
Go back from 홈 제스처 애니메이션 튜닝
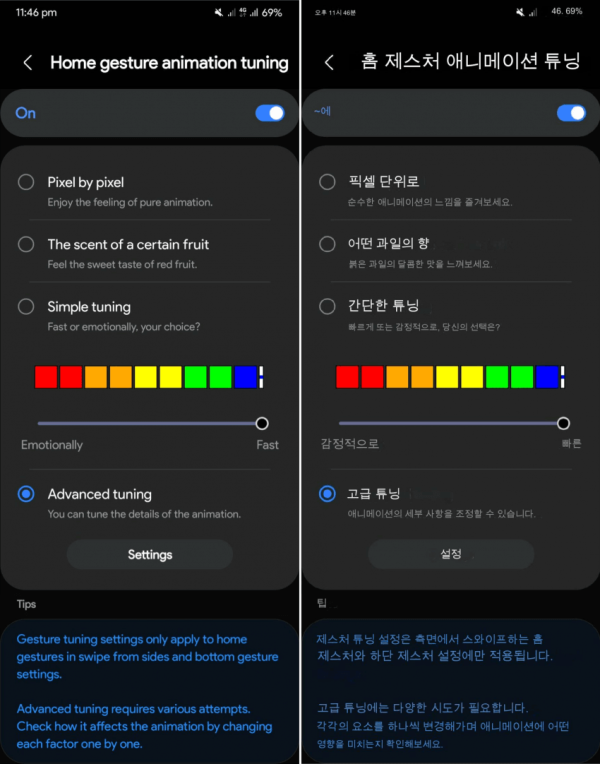coord(329,63)
